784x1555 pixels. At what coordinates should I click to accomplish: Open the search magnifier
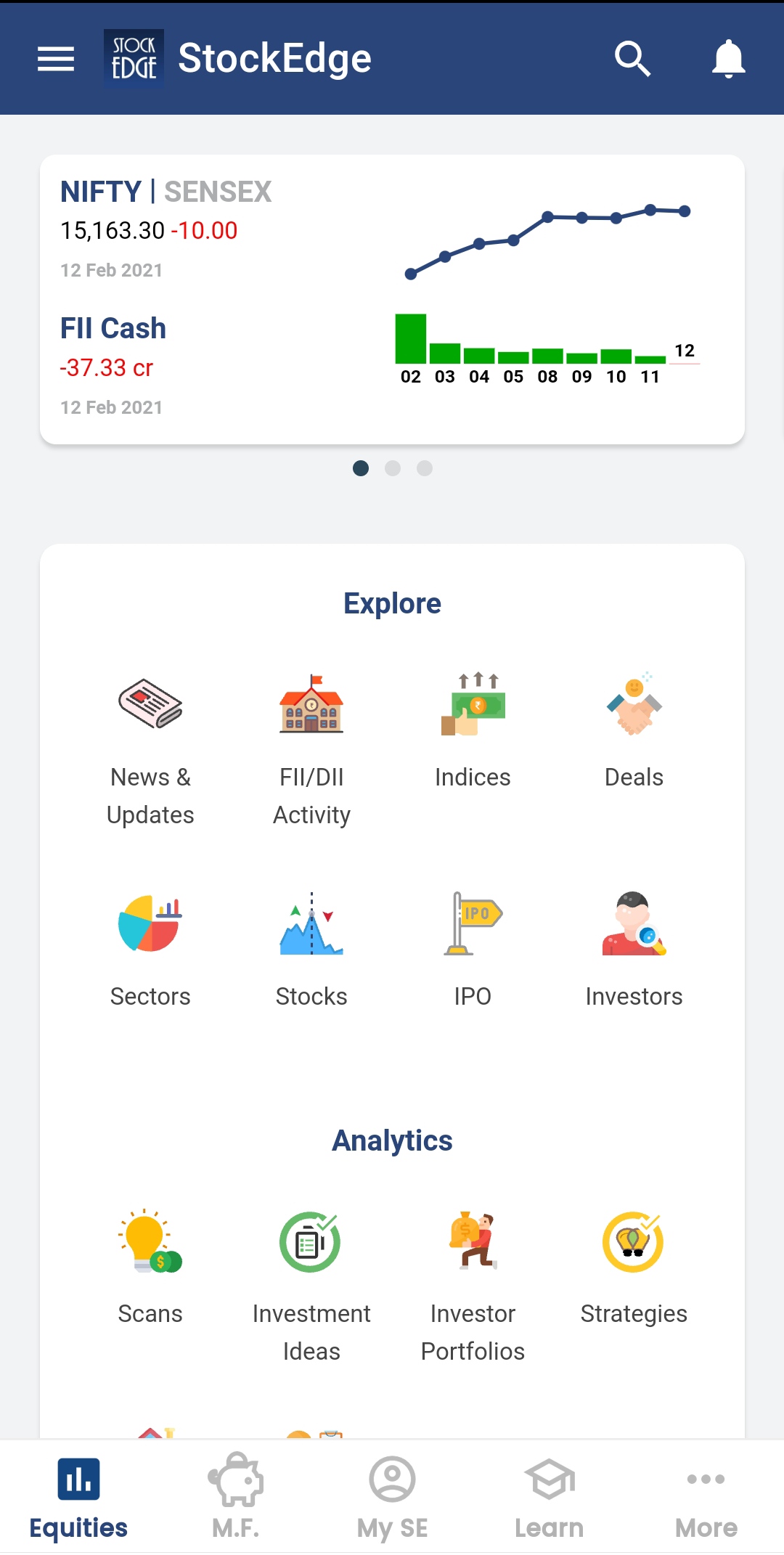(632, 58)
